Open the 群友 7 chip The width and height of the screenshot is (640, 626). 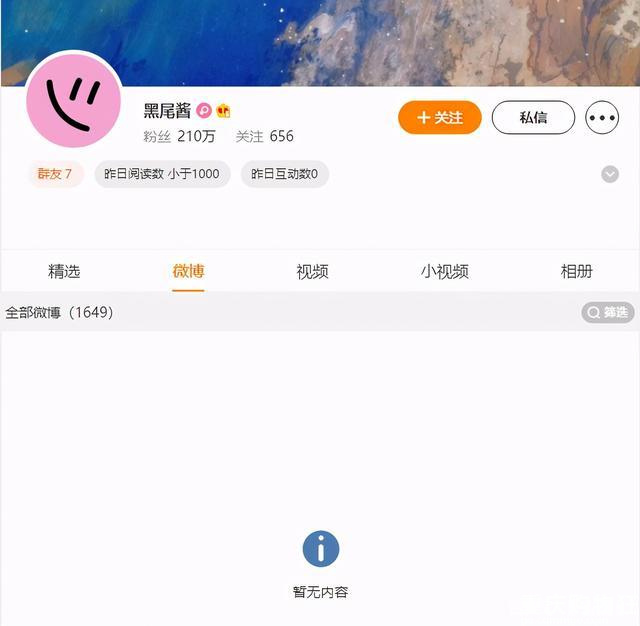tap(55, 174)
